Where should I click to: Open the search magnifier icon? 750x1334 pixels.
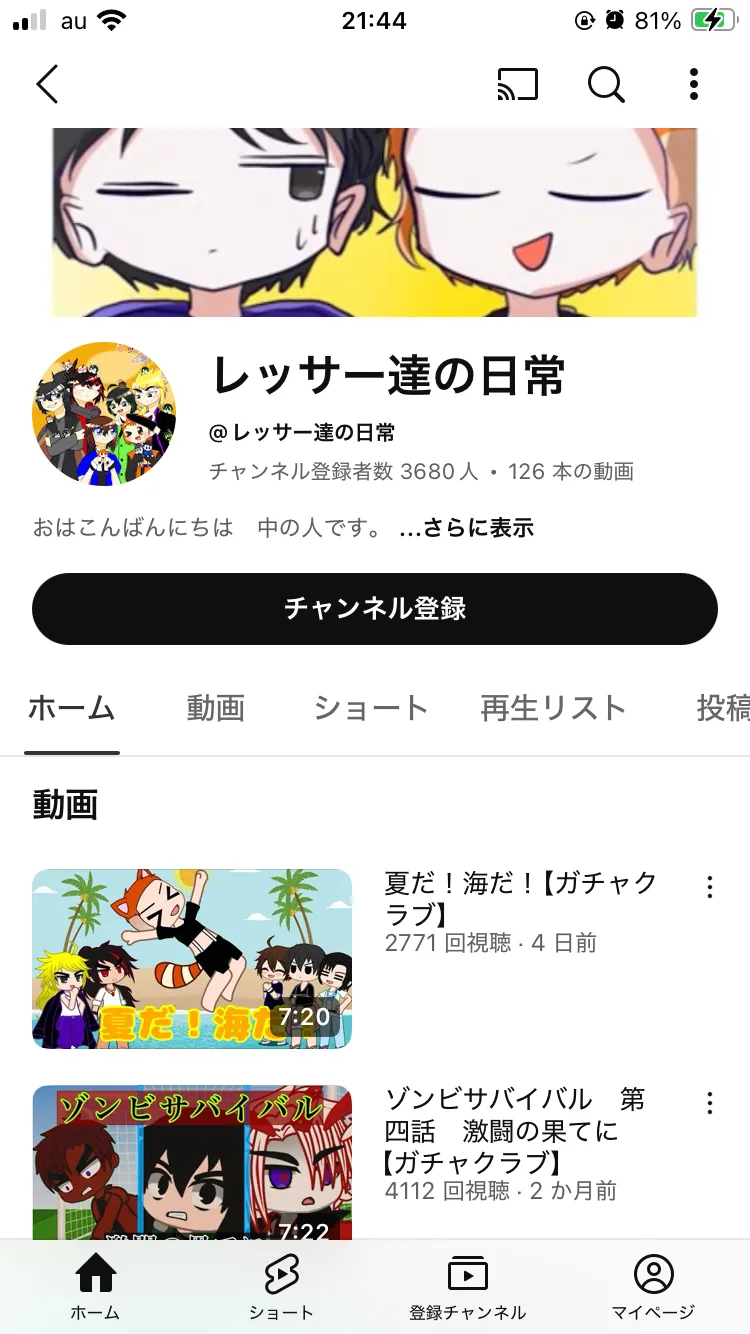[606, 85]
